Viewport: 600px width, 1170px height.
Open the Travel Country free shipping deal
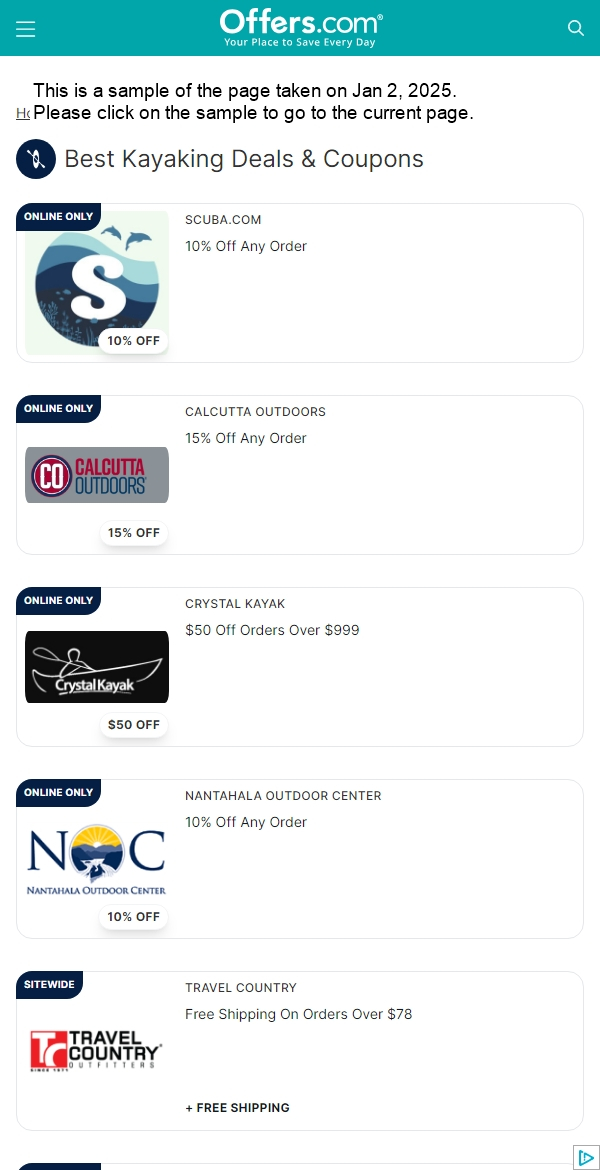tap(298, 1014)
